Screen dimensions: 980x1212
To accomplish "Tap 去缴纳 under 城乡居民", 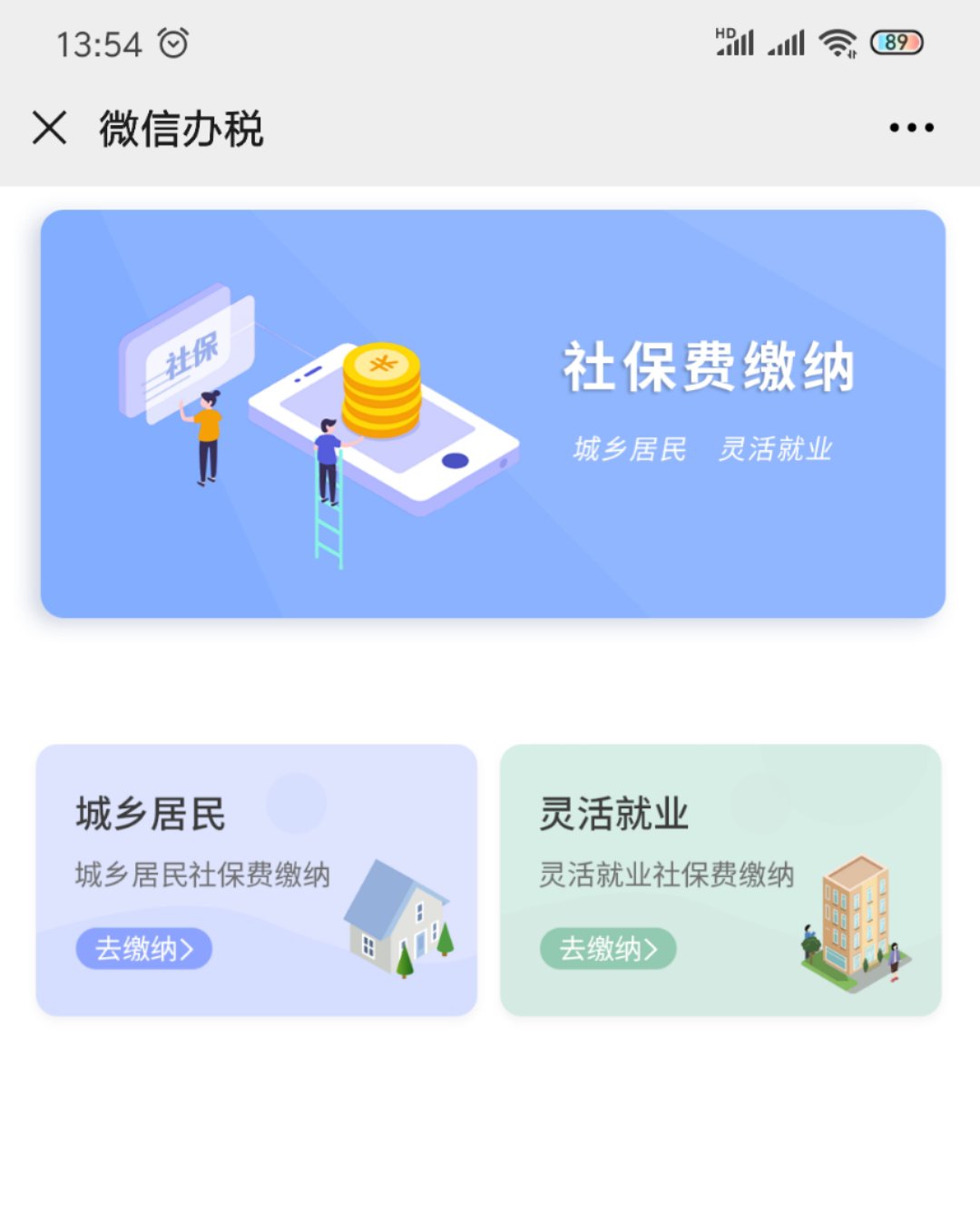I will coord(144,949).
